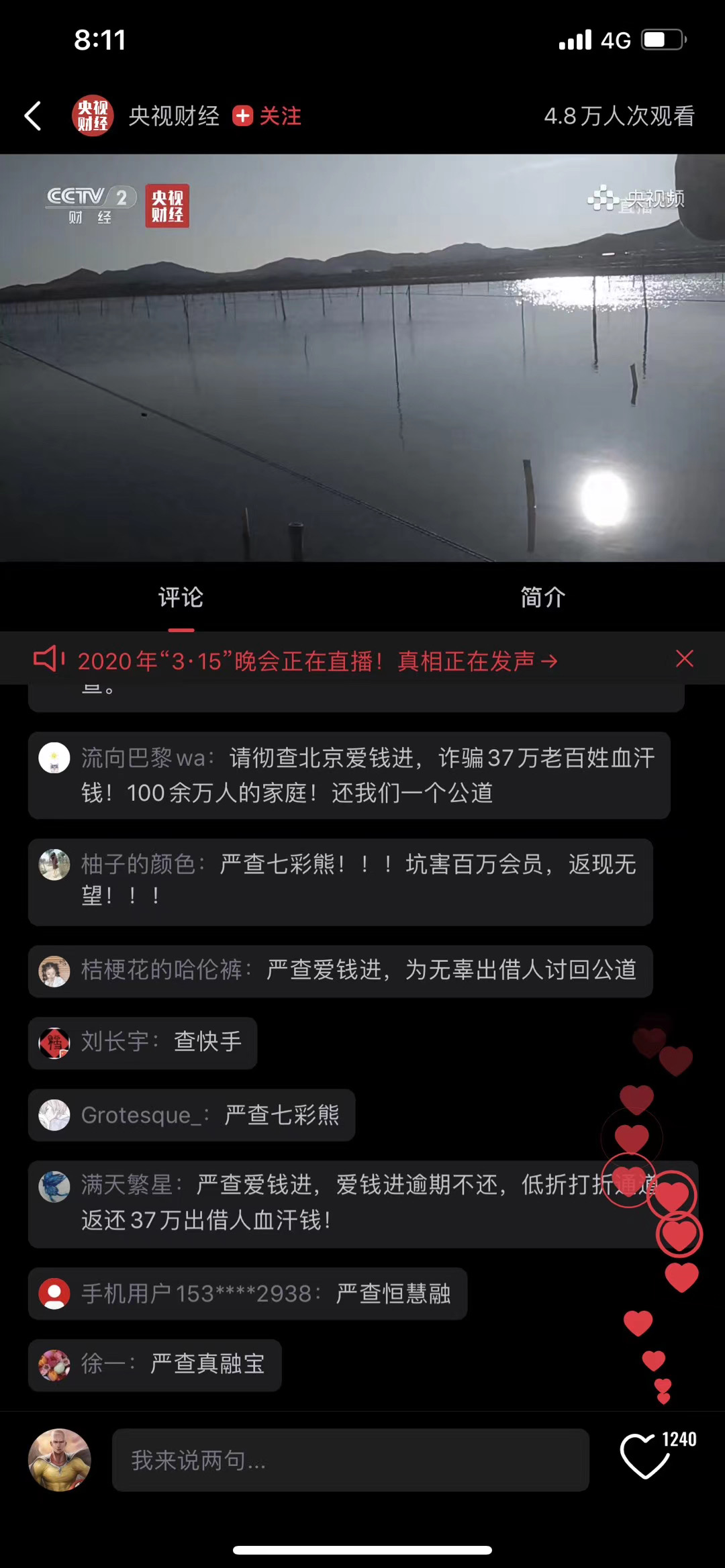
Task: Tap the live video player
Action: pyautogui.click(x=362, y=358)
